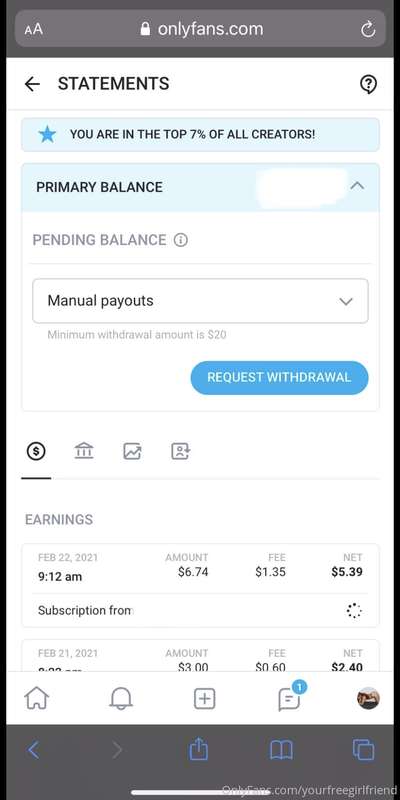Go back from Statements page
Screen dimensions: 400x800
tap(32, 84)
